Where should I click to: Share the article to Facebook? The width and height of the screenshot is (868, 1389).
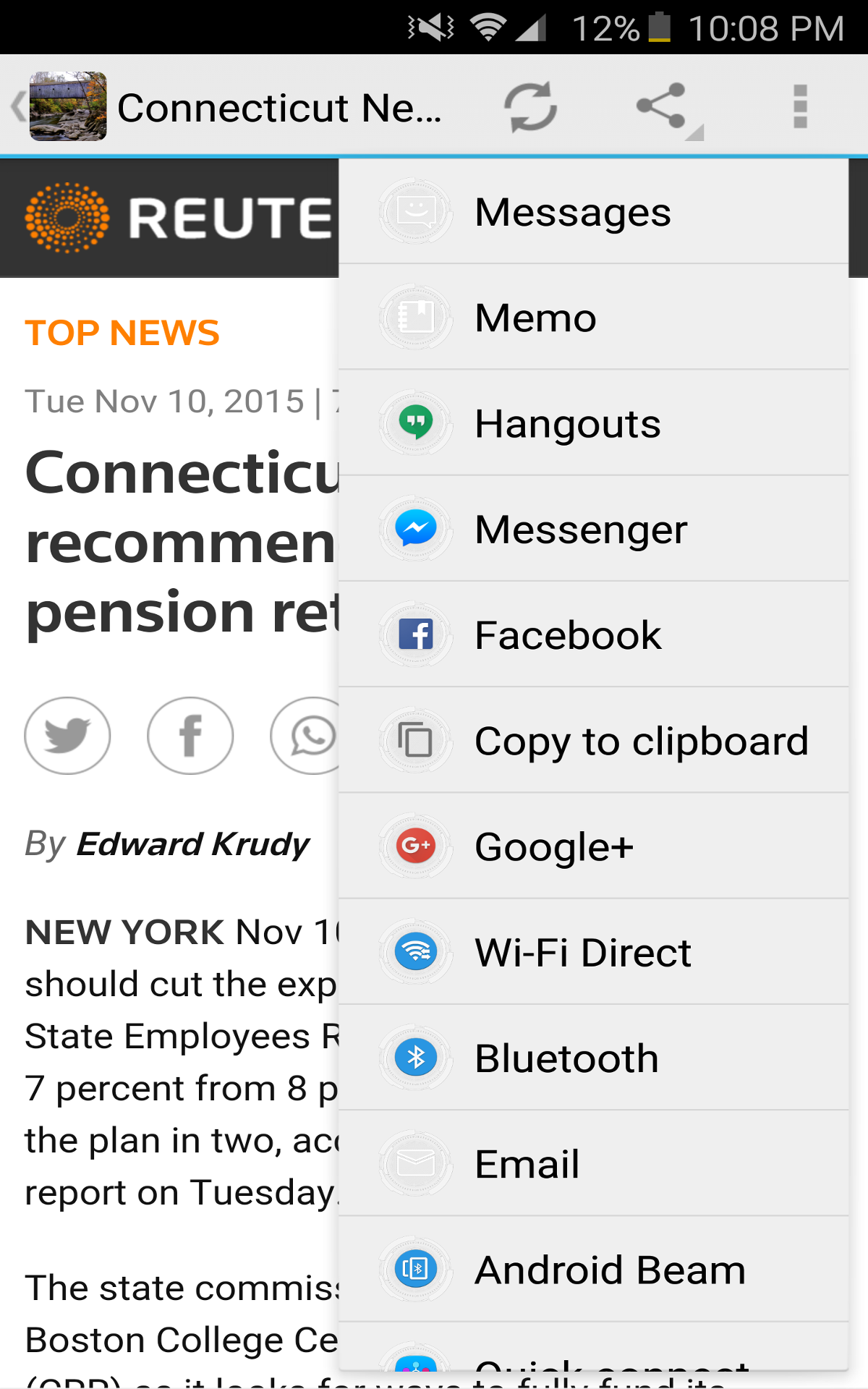click(593, 634)
